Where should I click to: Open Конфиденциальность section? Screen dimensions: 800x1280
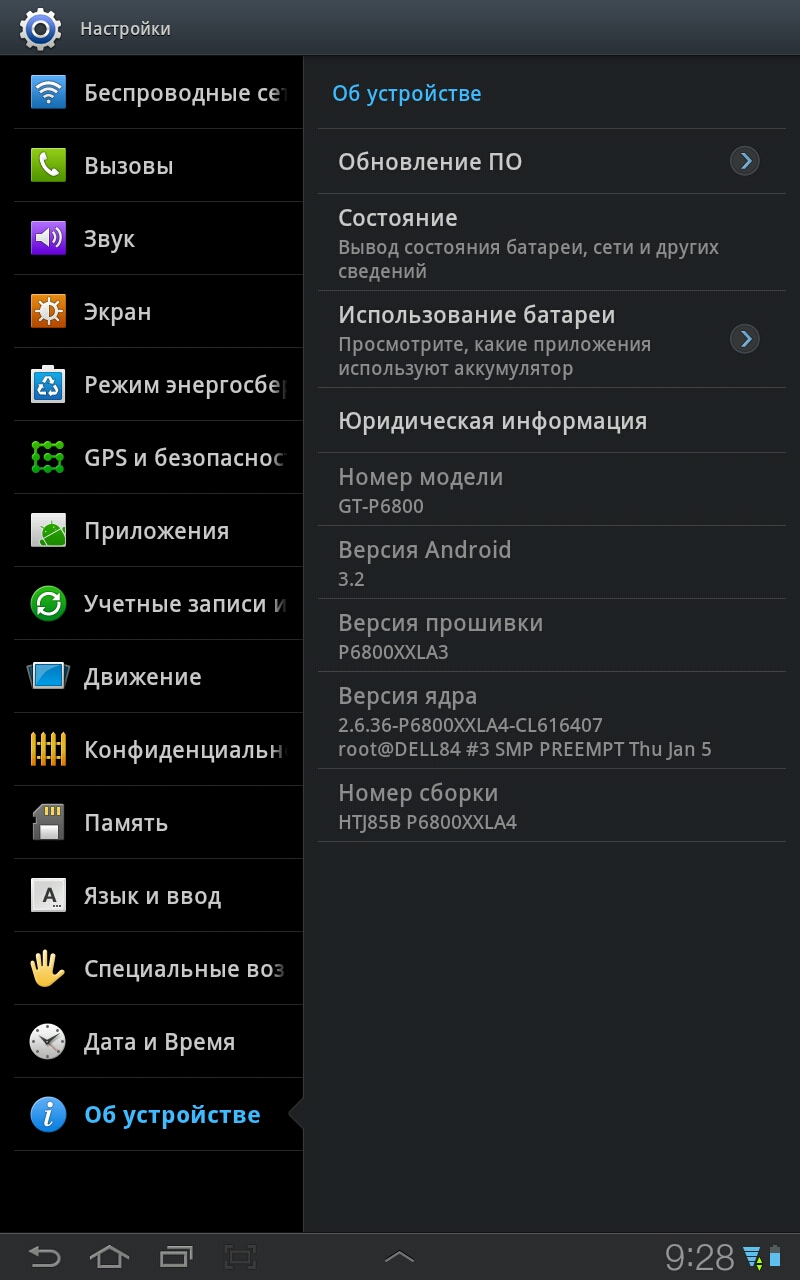click(x=158, y=750)
